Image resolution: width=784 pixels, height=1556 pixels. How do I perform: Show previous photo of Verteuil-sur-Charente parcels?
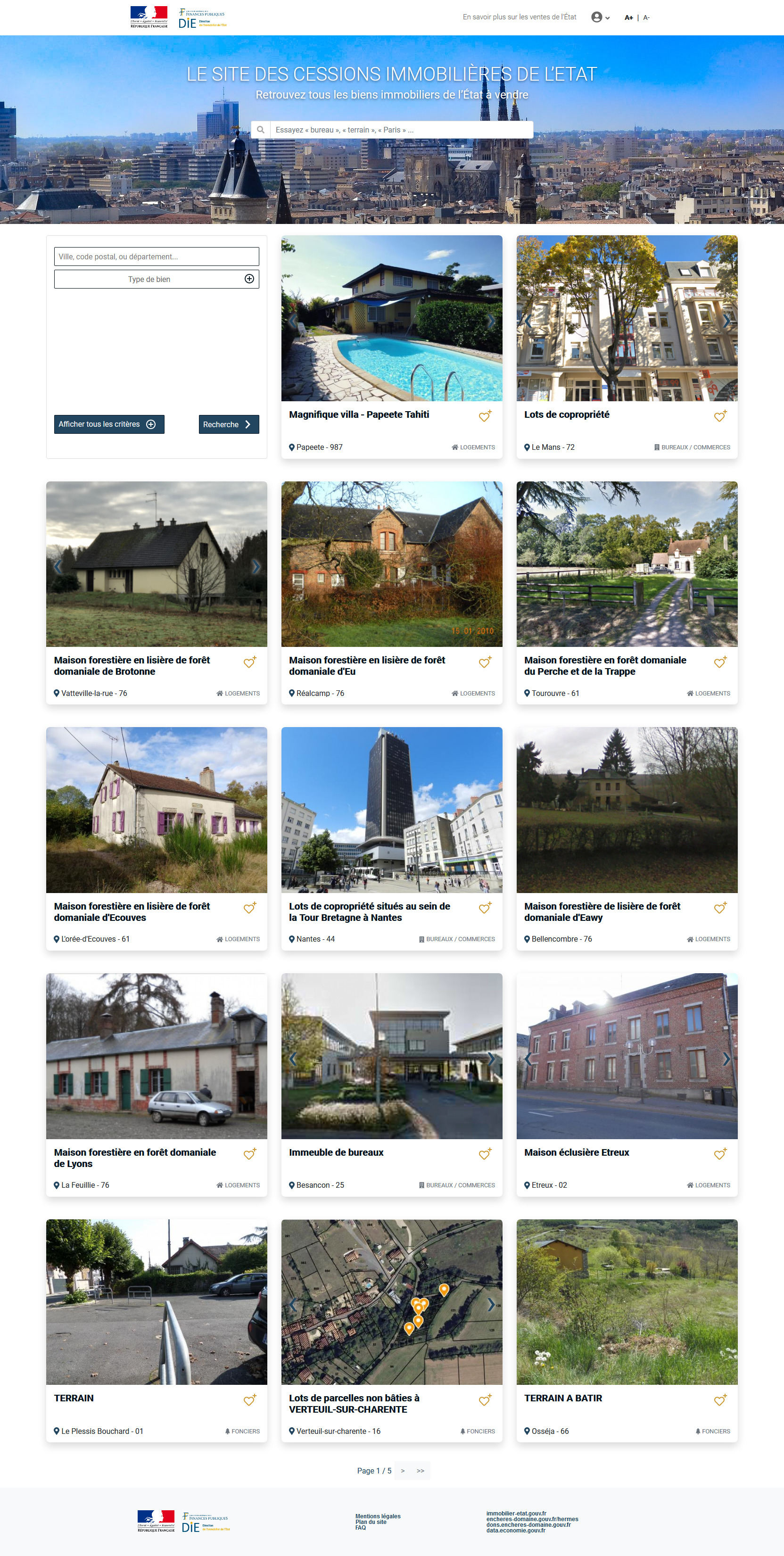coord(293,1304)
